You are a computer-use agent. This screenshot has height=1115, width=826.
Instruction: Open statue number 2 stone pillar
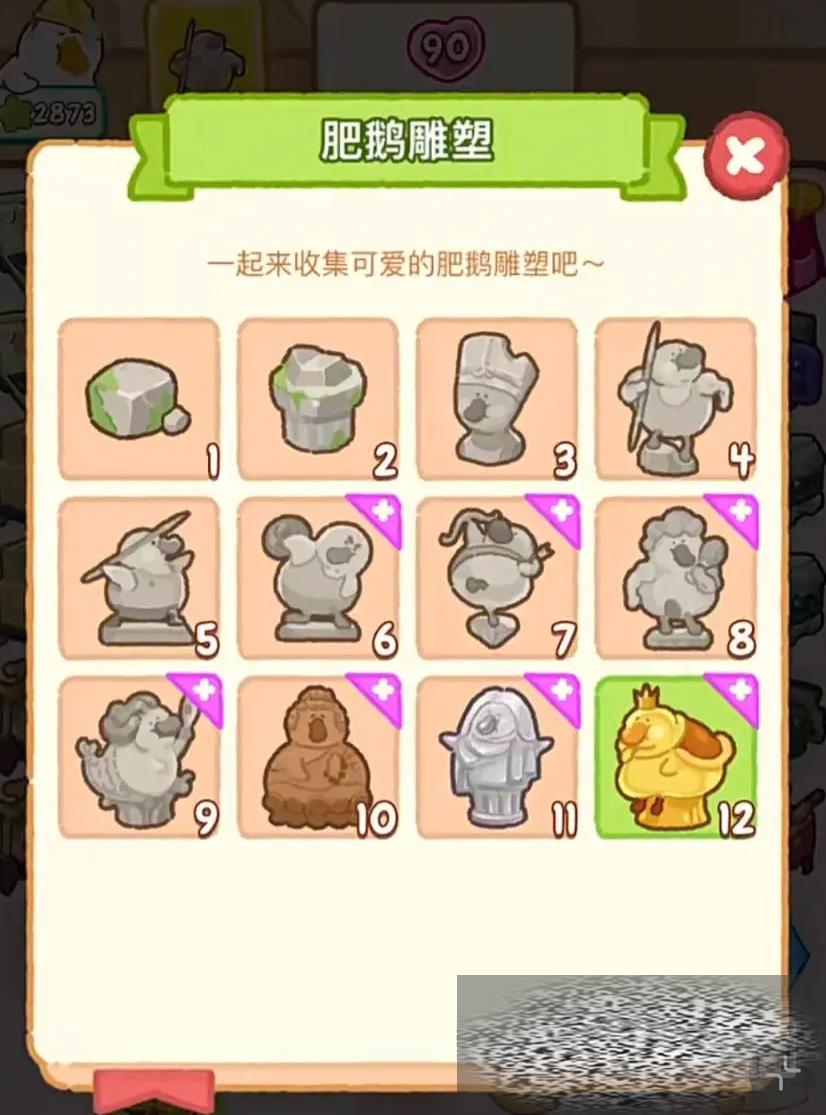pos(317,399)
